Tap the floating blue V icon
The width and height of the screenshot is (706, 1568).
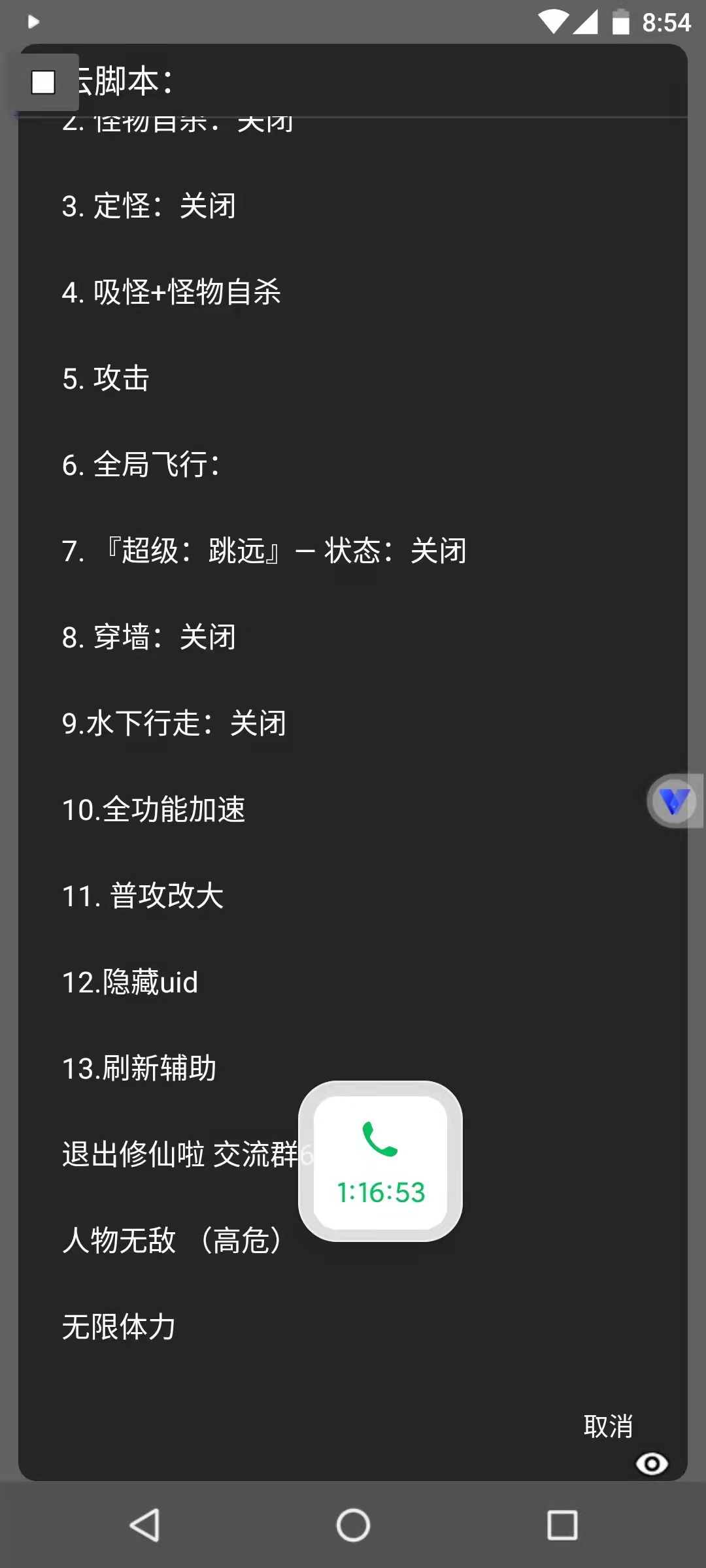[x=674, y=801]
